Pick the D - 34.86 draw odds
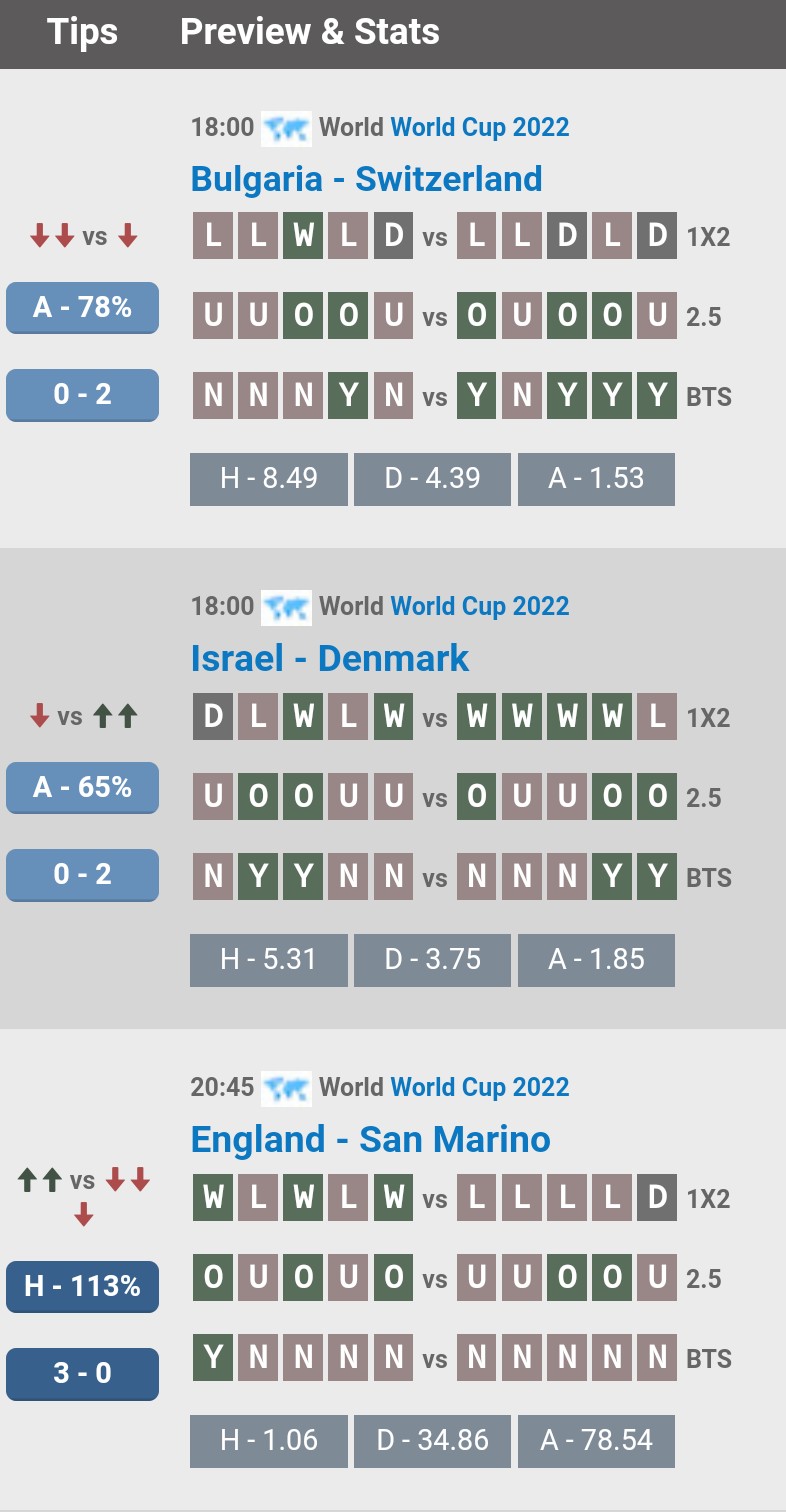The height and width of the screenshot is (1512, 786). pyautogui.click(x=432, y=1440)
